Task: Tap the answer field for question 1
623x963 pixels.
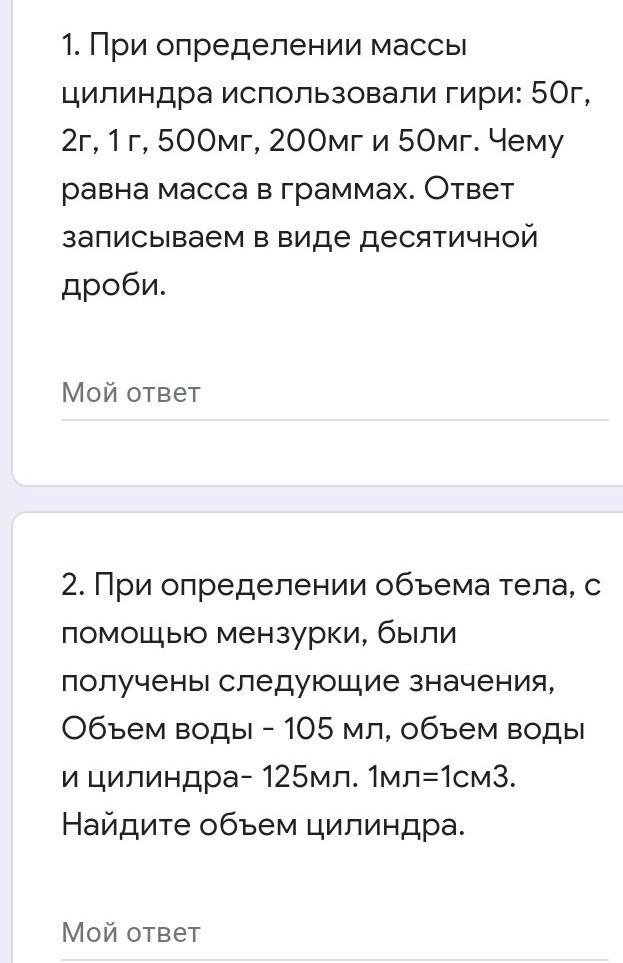Action: 333,394
